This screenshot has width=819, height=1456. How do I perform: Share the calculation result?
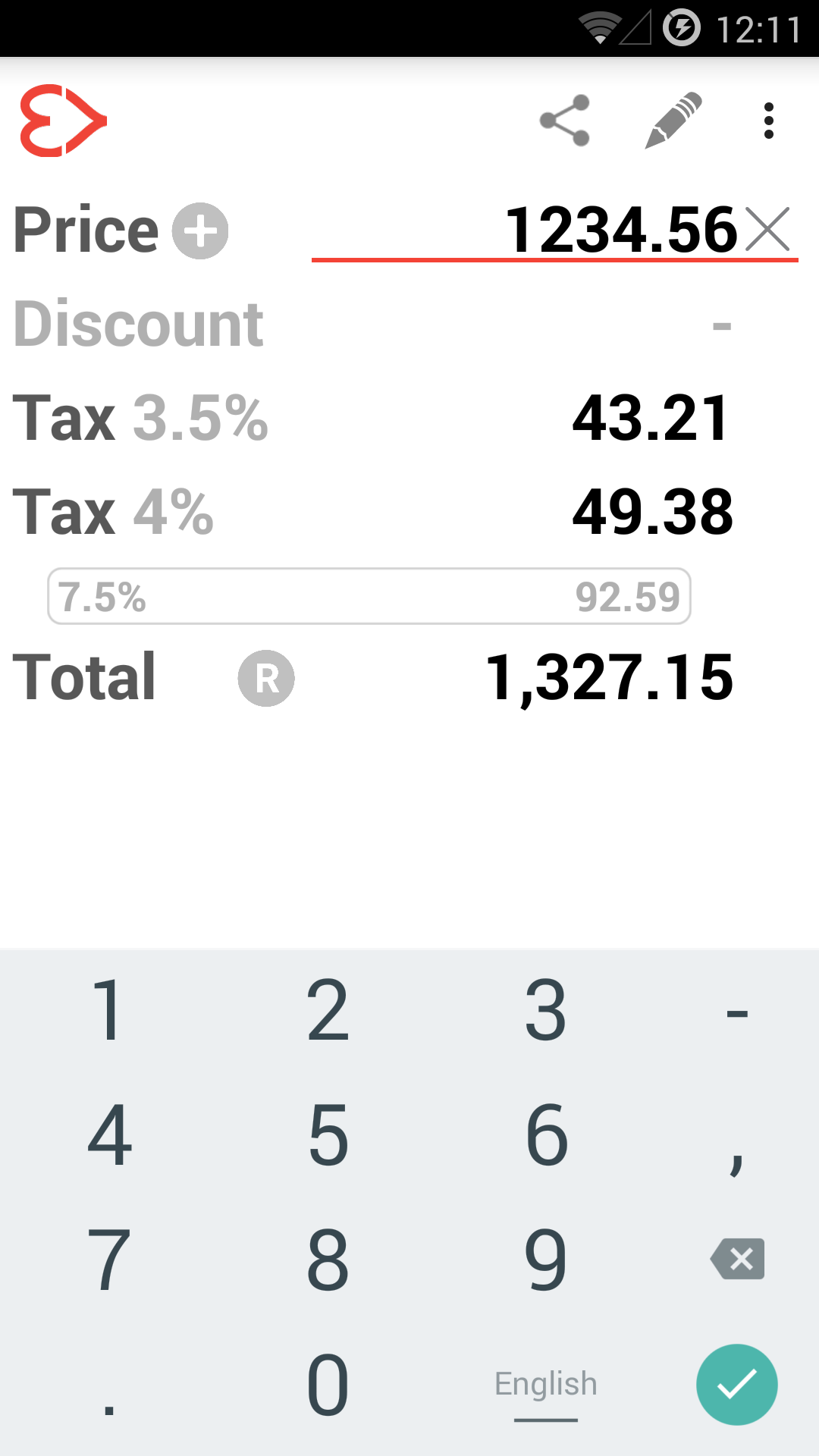564,121
